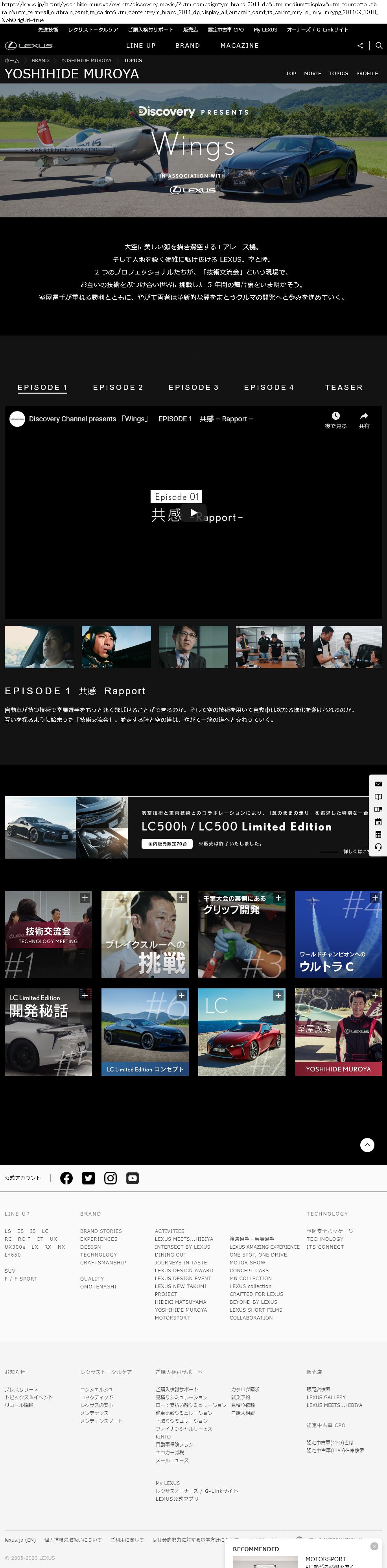Open the #6 LC Limited Edition コンセプト tile
The width and height of the screenshot is (387, 1568).
(145, 1032)
